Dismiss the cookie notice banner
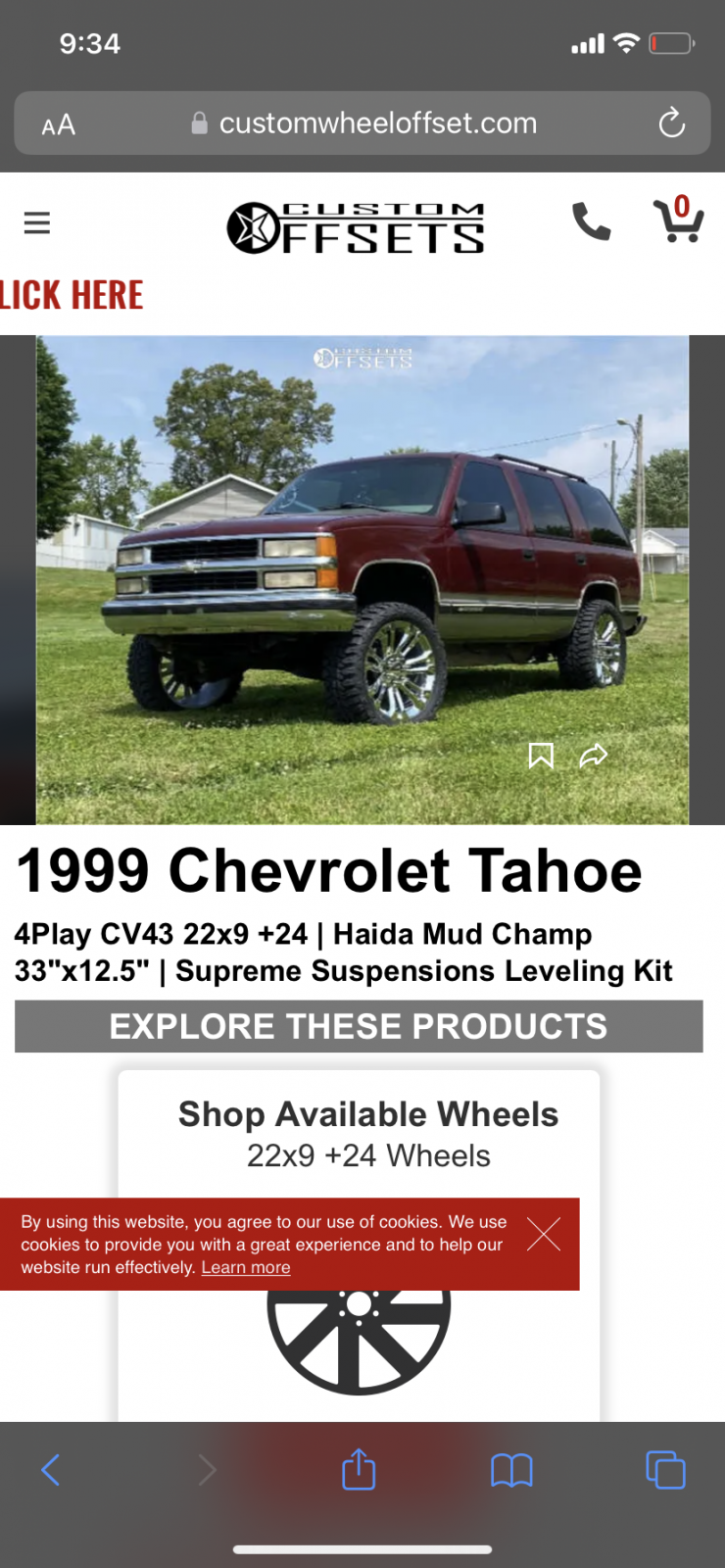 544,1235
